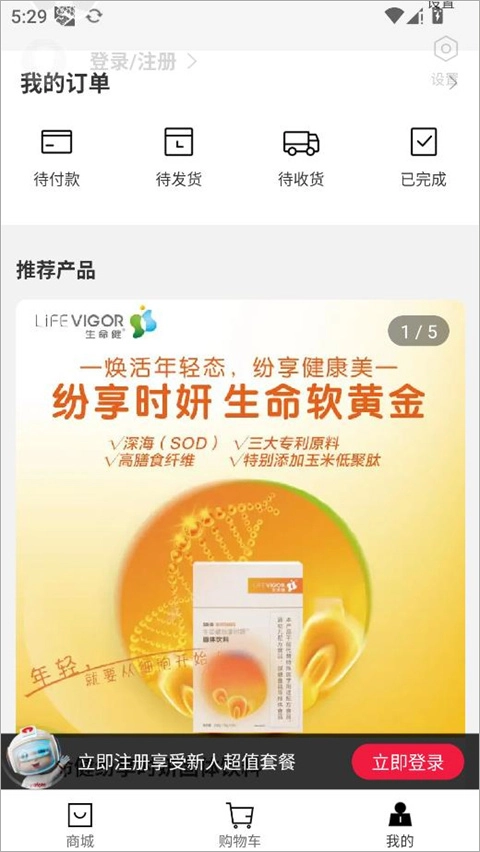Screen dimensions: 480x852
Task: Switch to the 商城 tab
Action: click(80, 825)
